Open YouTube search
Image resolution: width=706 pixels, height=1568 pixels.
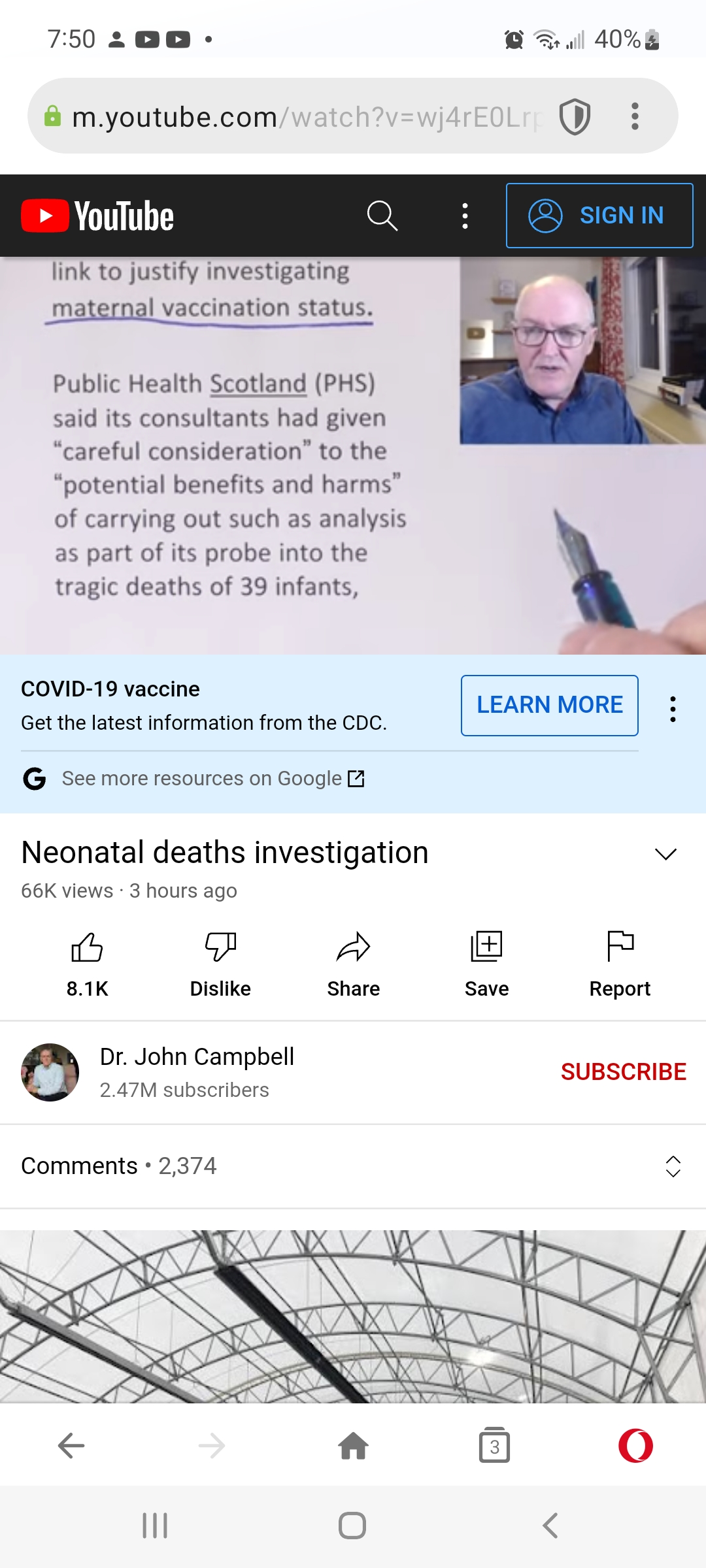click(x=382, y=216)
